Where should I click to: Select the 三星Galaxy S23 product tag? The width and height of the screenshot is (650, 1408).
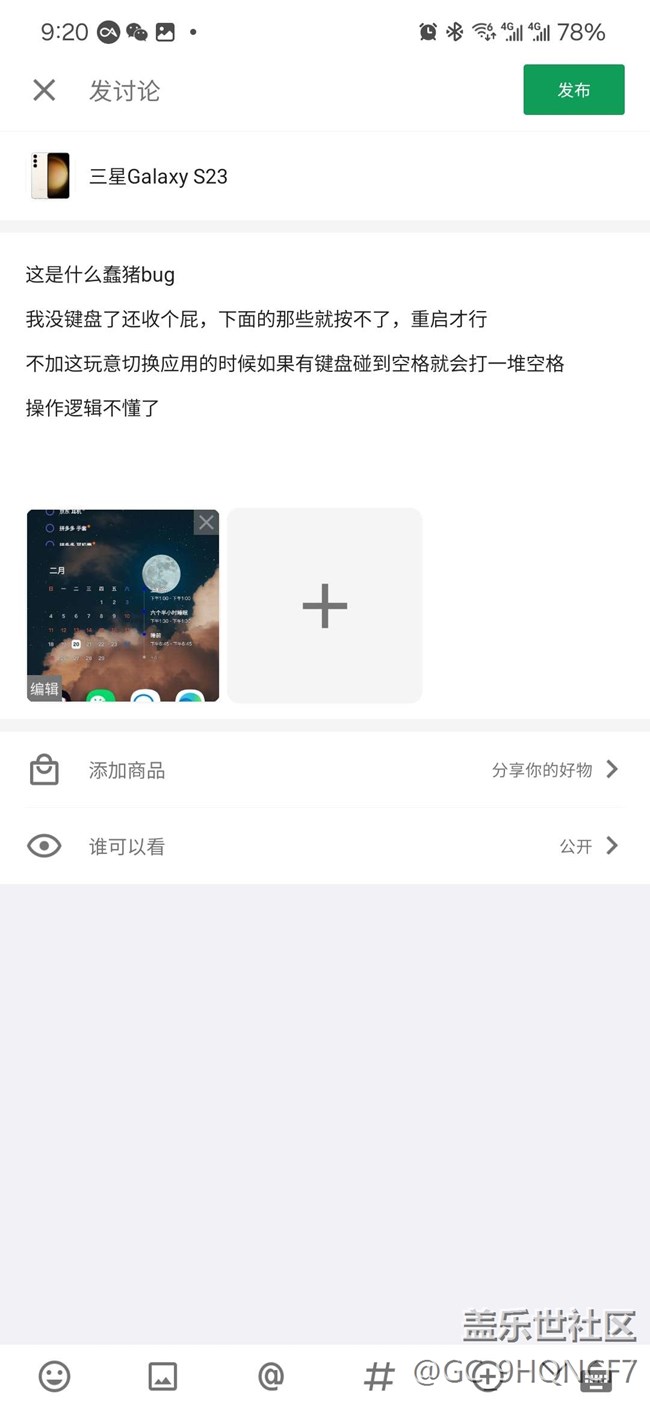click(158, 177)
